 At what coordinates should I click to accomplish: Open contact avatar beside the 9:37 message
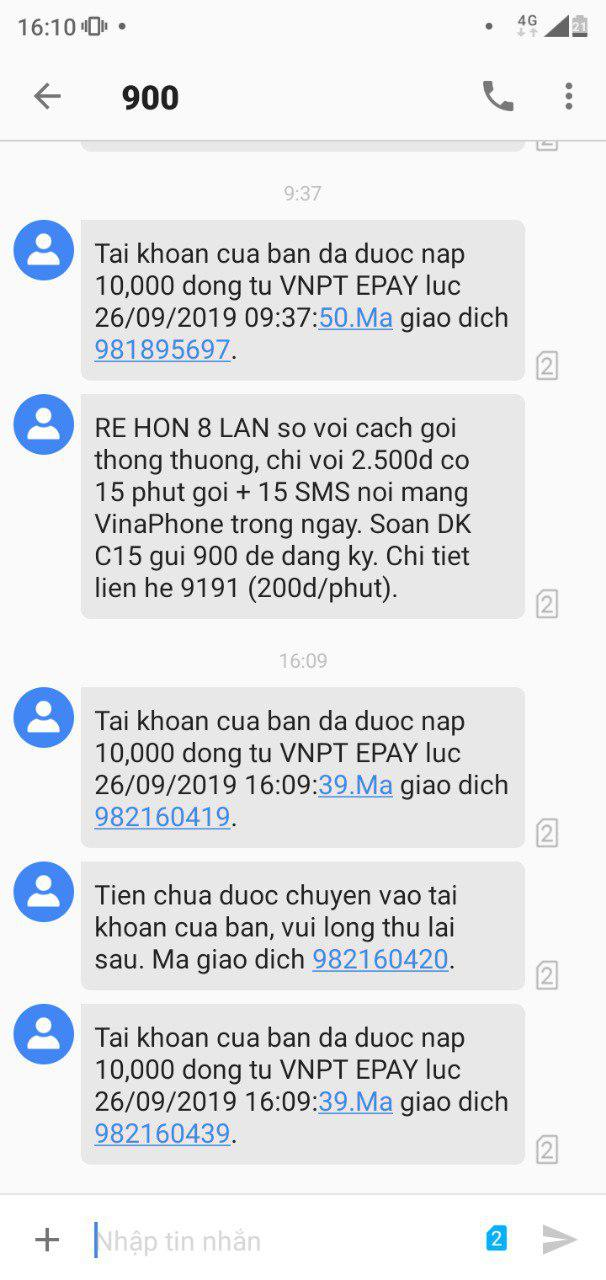click(x=44, y=250)
